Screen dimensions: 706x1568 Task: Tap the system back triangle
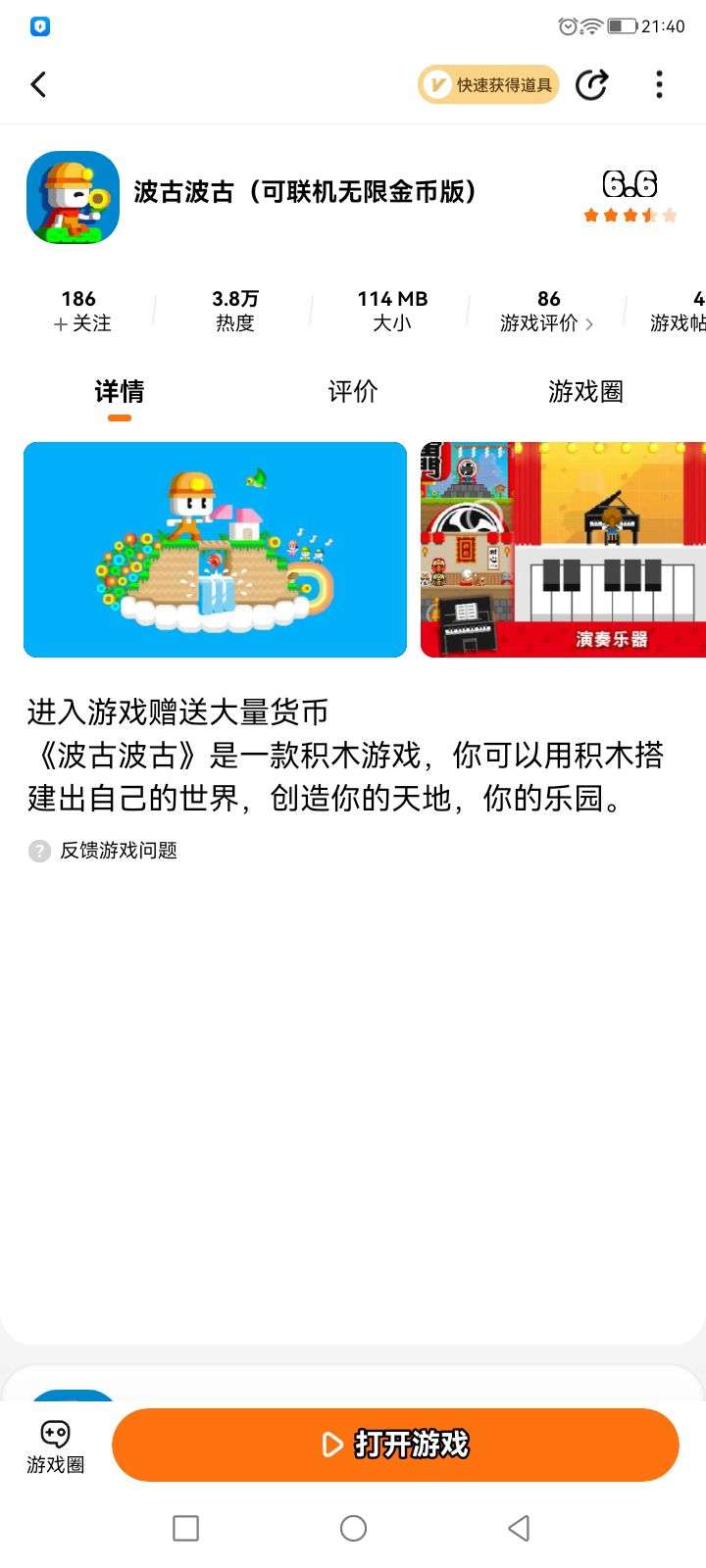[x=519, y=1528]
